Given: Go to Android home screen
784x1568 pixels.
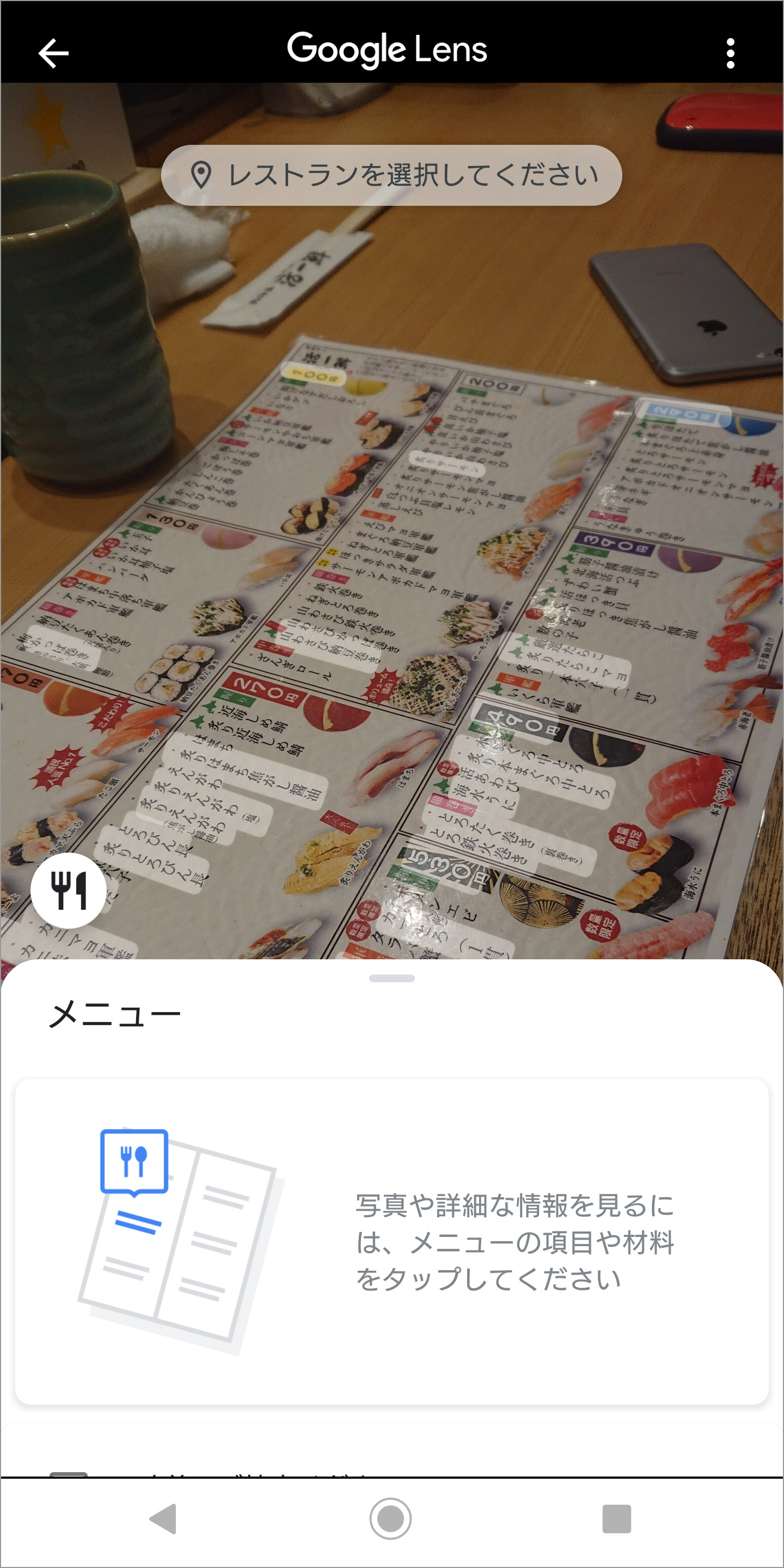Looking at the screenshot, I should click(390, 1518).
